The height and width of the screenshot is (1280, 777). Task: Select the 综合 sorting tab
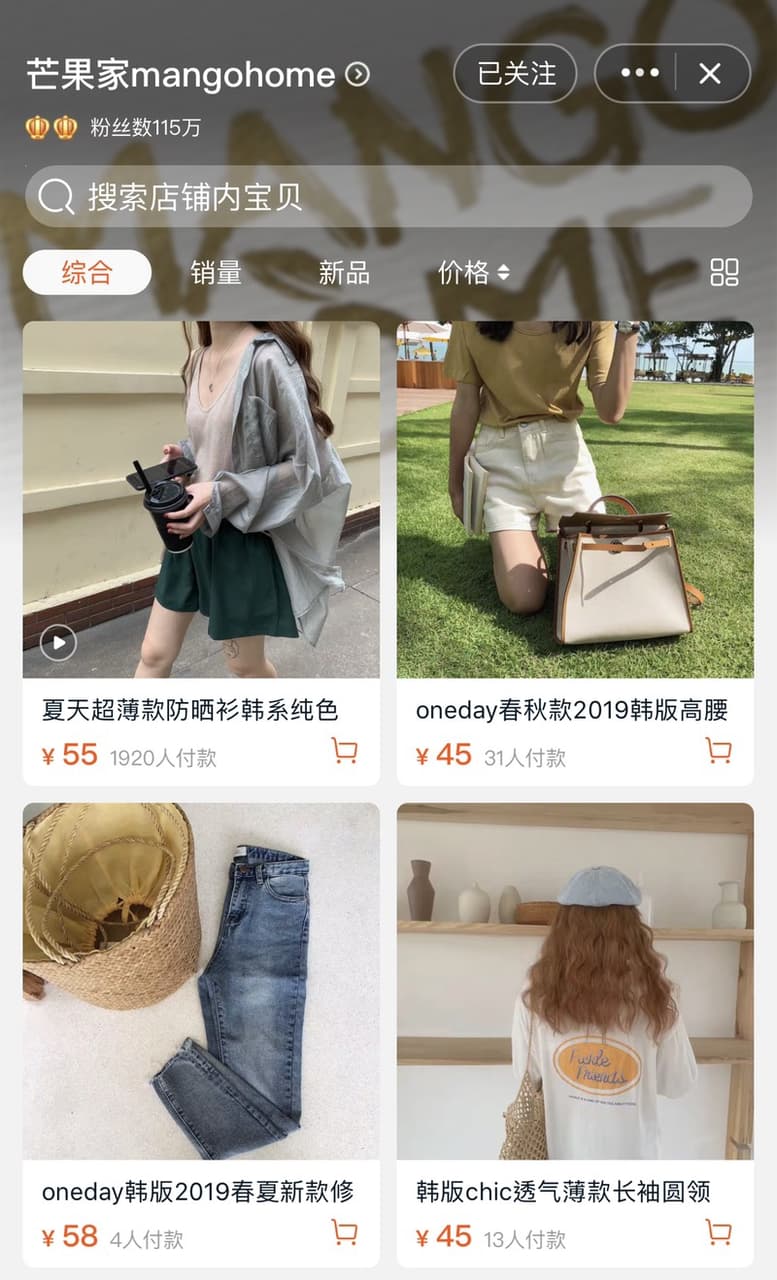(x=87, y=272)
